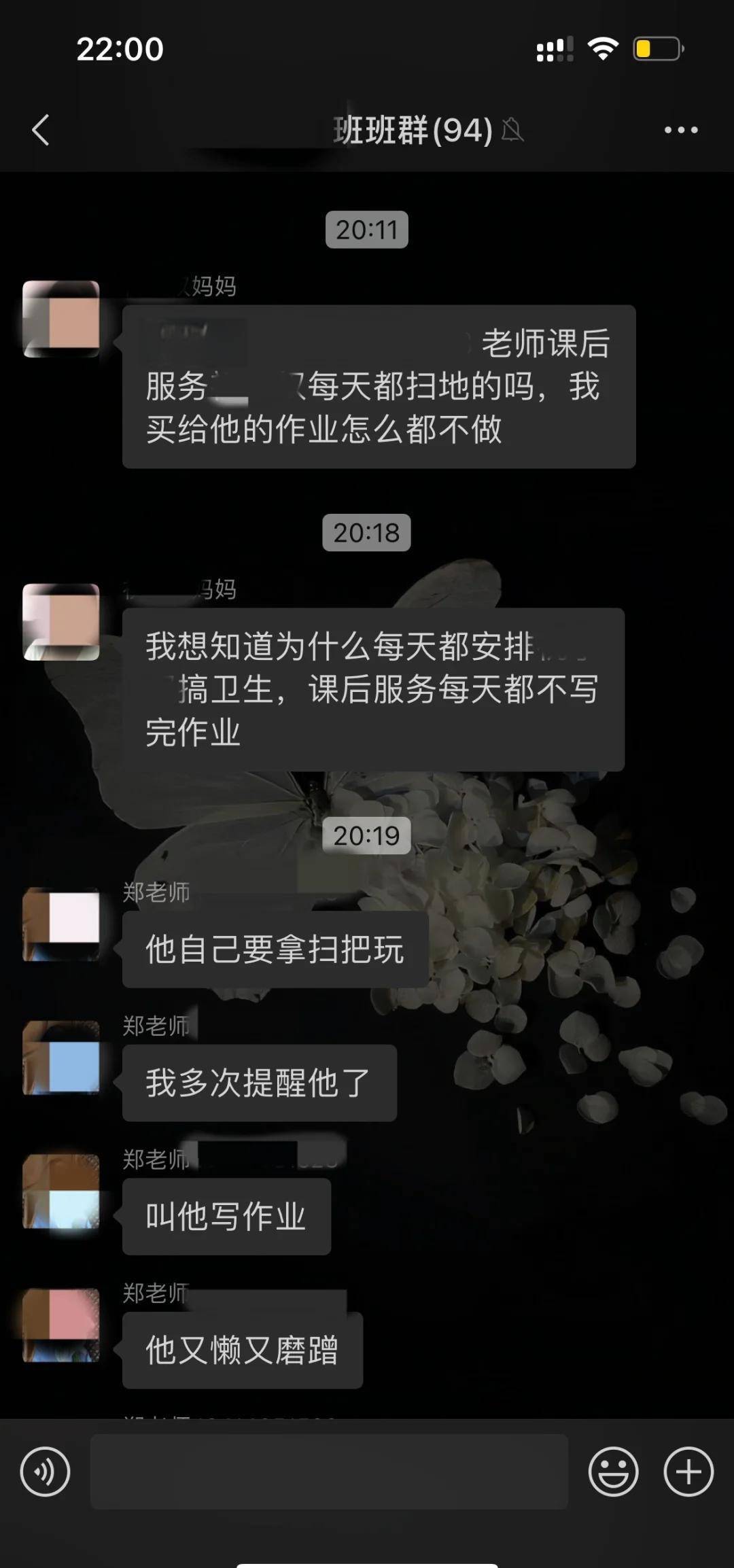Tap 郑老师's avatar beside 他又懒又磨蹭
This screenshot has height=1568, width=734.
(x=61, y=1325)
